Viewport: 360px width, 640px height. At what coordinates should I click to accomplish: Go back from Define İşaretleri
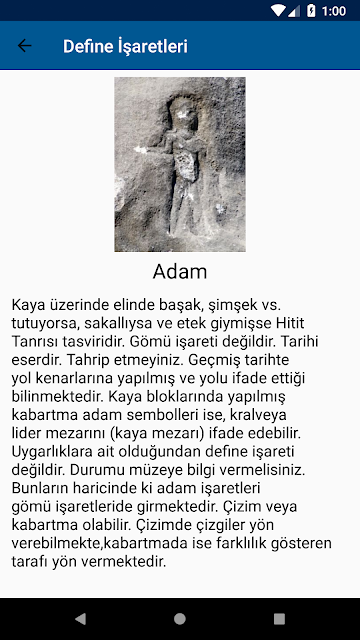pos(24,46)
